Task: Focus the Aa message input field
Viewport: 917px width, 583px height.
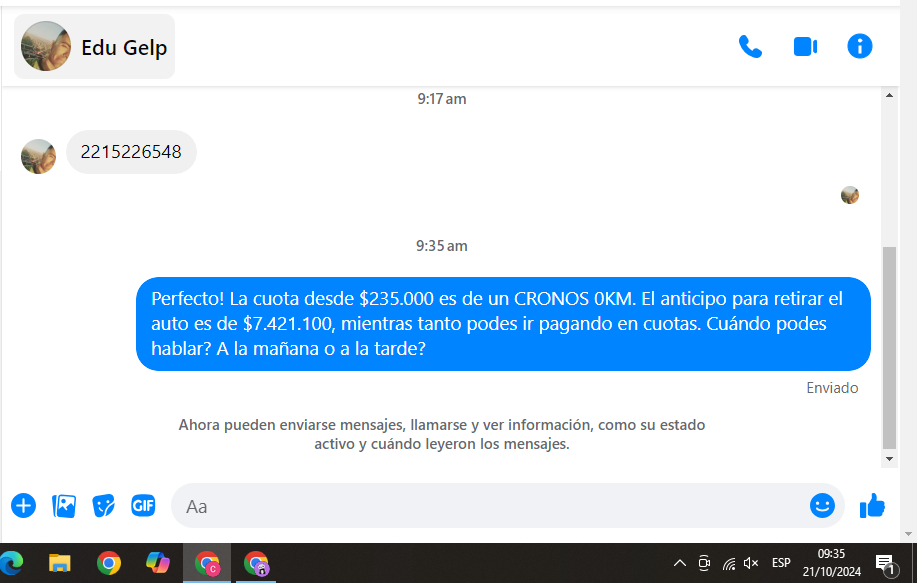Action: pyautogui.click(x=490, y=506)
